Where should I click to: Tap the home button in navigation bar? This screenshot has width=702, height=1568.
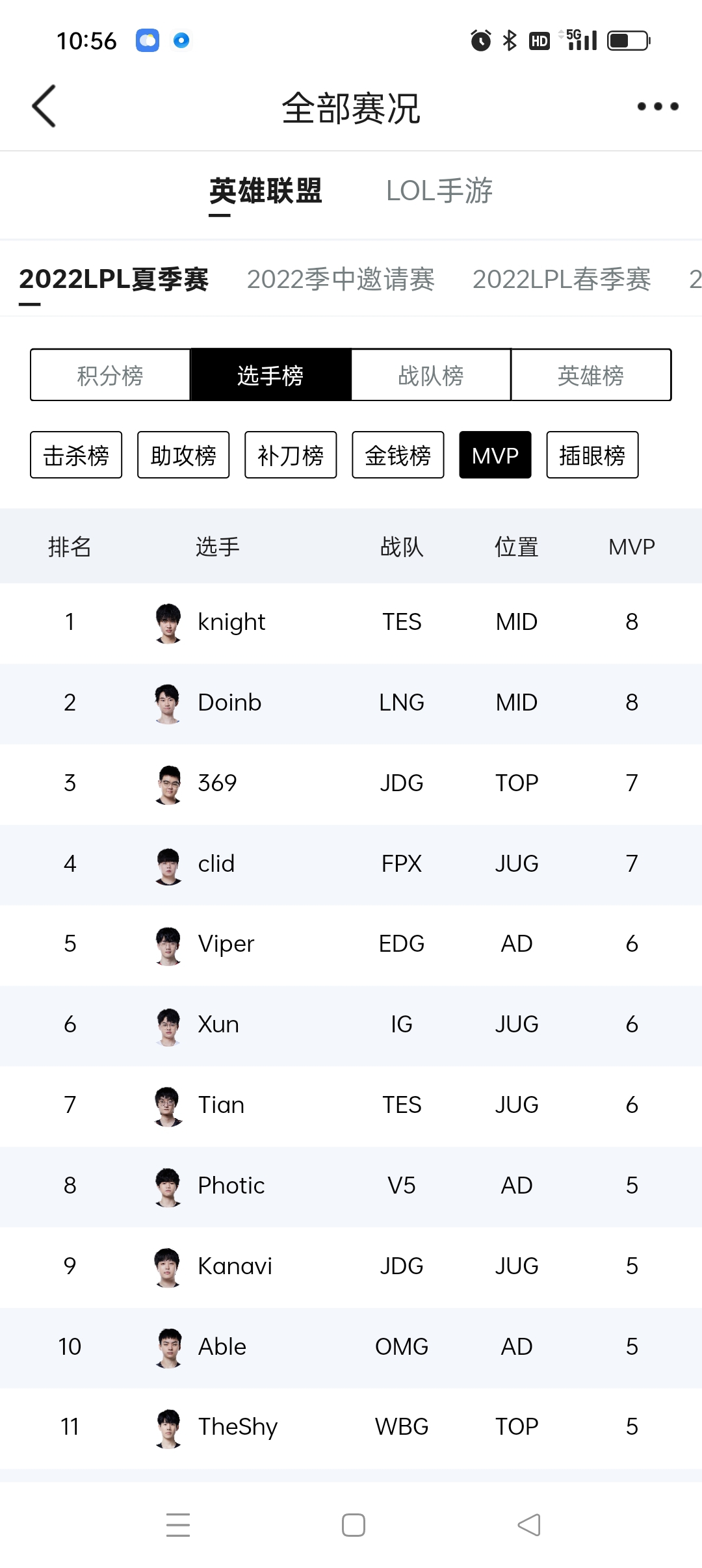coord(351,1524)
